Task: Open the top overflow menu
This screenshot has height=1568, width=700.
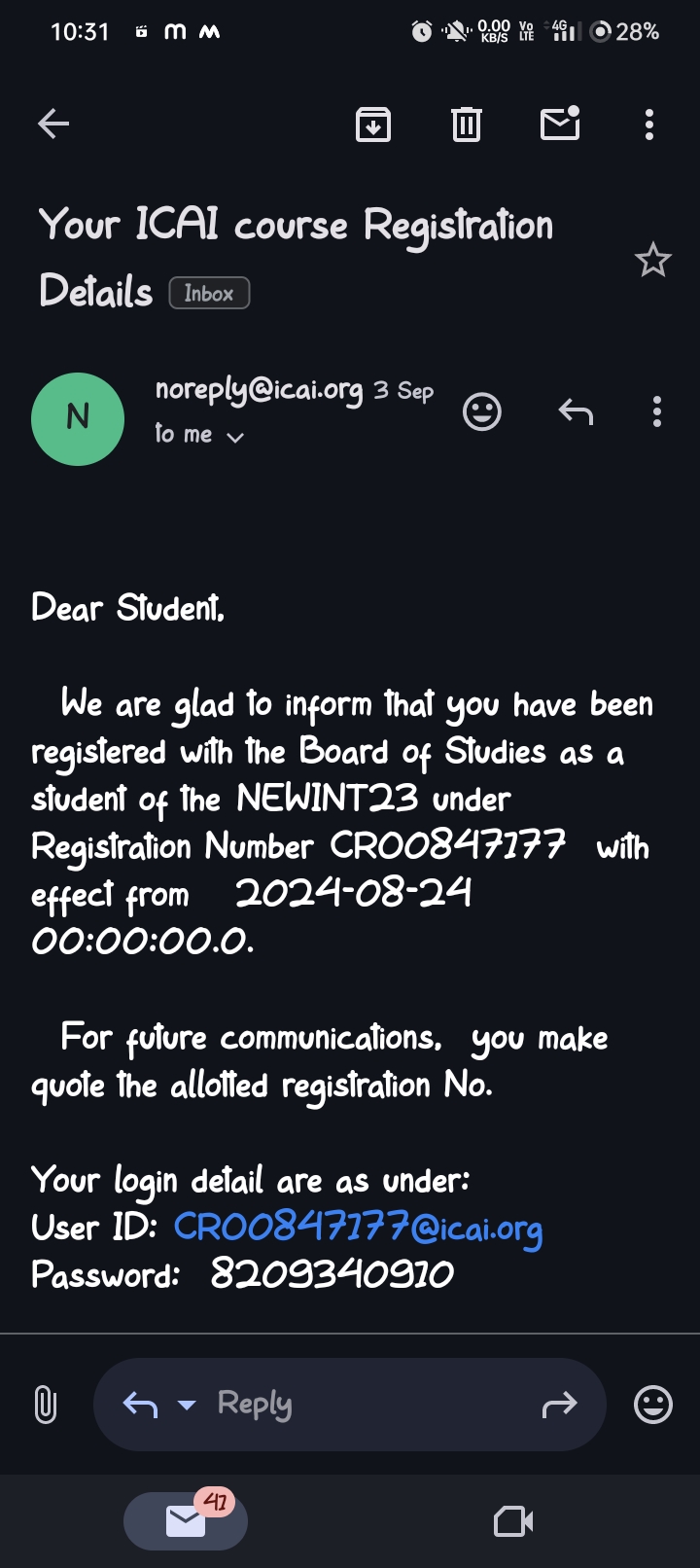Action: [649, 125]
